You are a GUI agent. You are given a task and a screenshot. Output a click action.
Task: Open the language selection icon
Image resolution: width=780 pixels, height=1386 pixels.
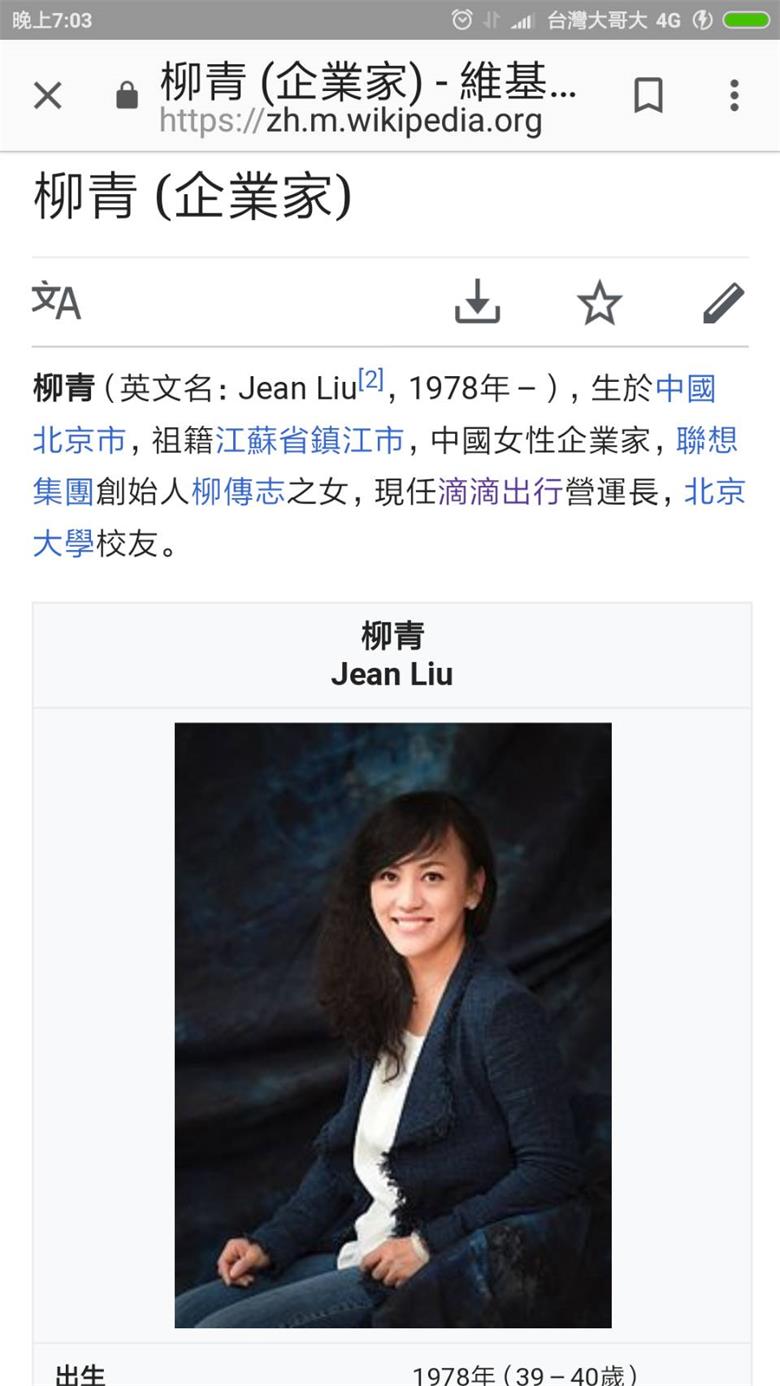point(56,301)
